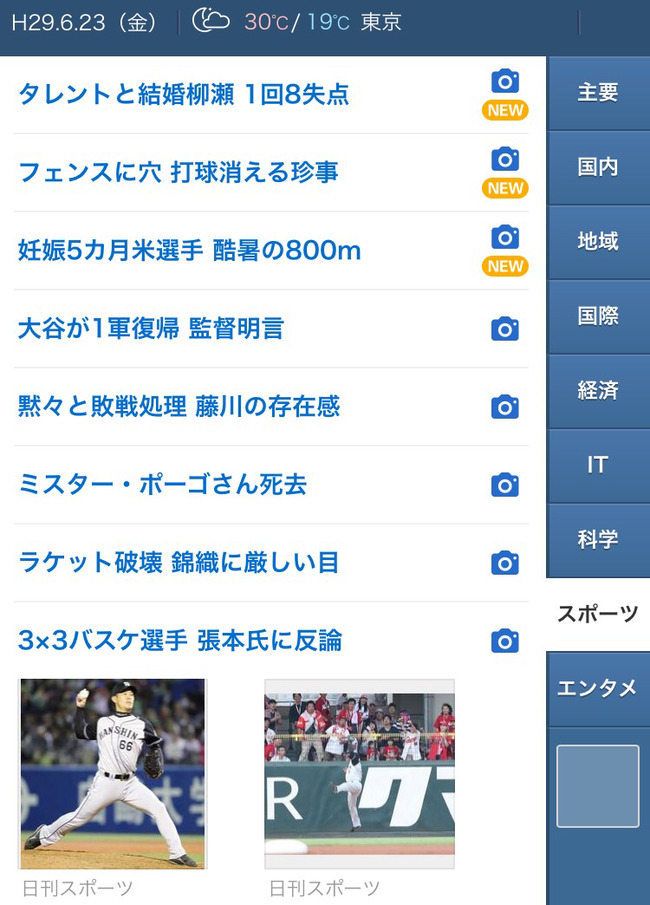Open 3×3バスケ選手 張本氏に反論 story
Viewport: 650px width, 905px height.
180,640
